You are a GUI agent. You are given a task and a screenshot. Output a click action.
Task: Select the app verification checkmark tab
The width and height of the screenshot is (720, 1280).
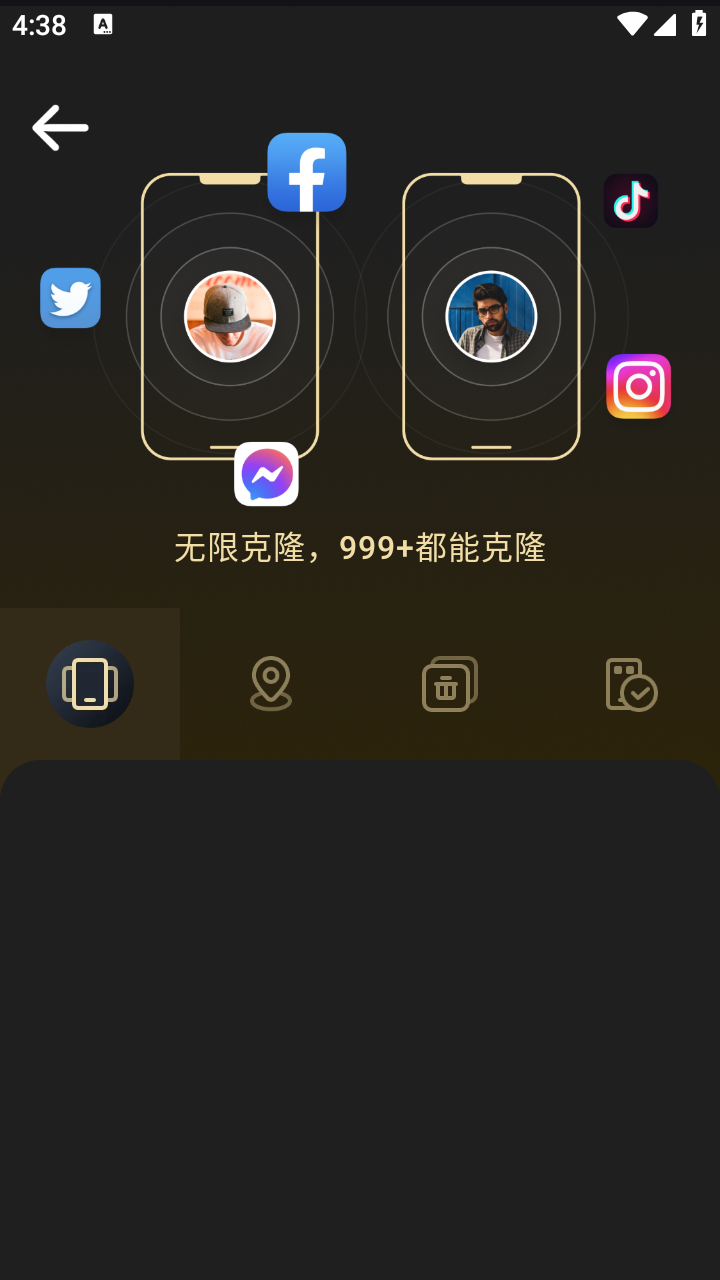pos(630,683)
